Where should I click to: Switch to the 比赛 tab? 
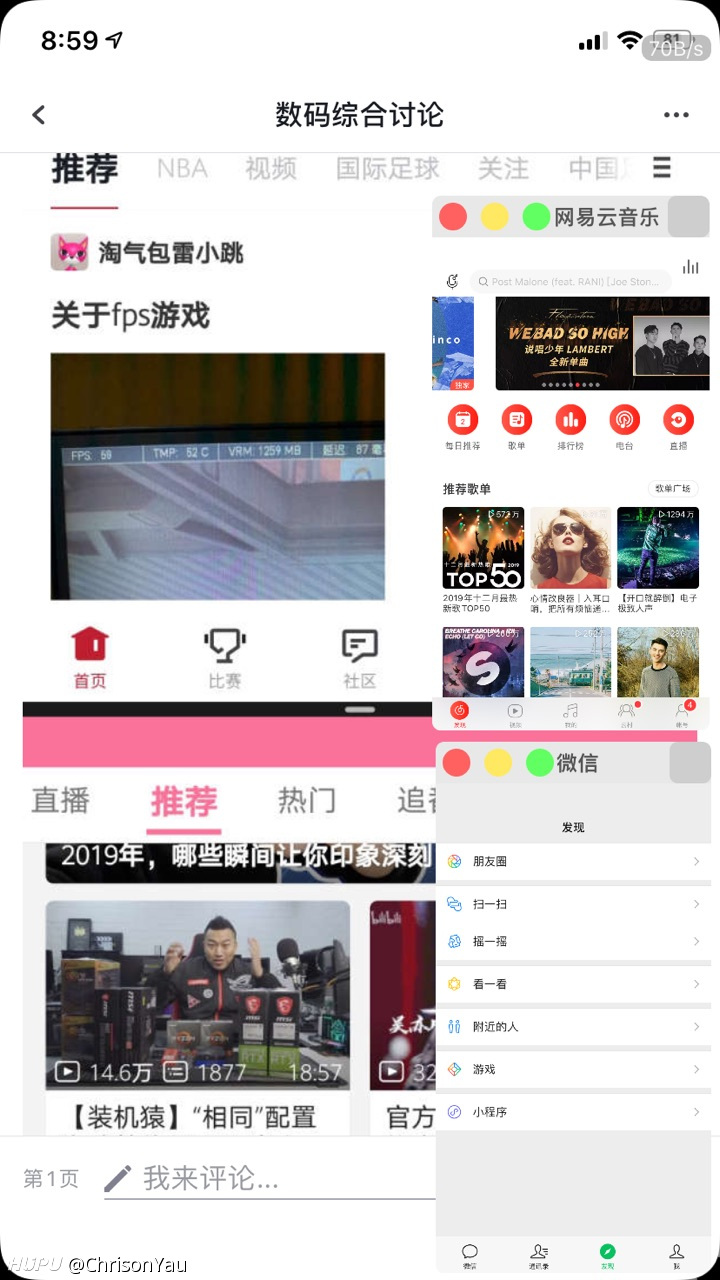[225, 659]
